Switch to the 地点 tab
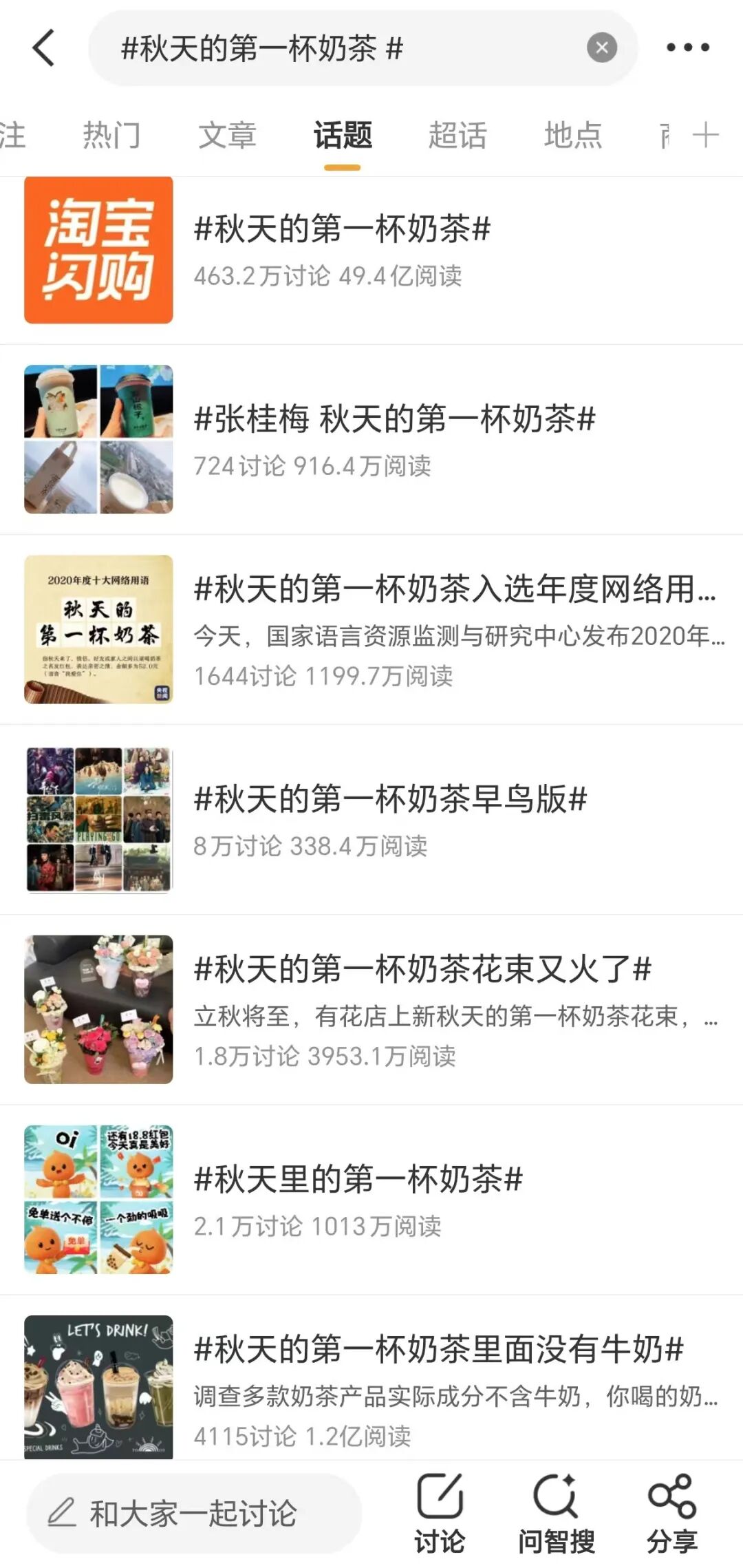Viewport: 743px width, 1568px height. click(x=572, y=135)
